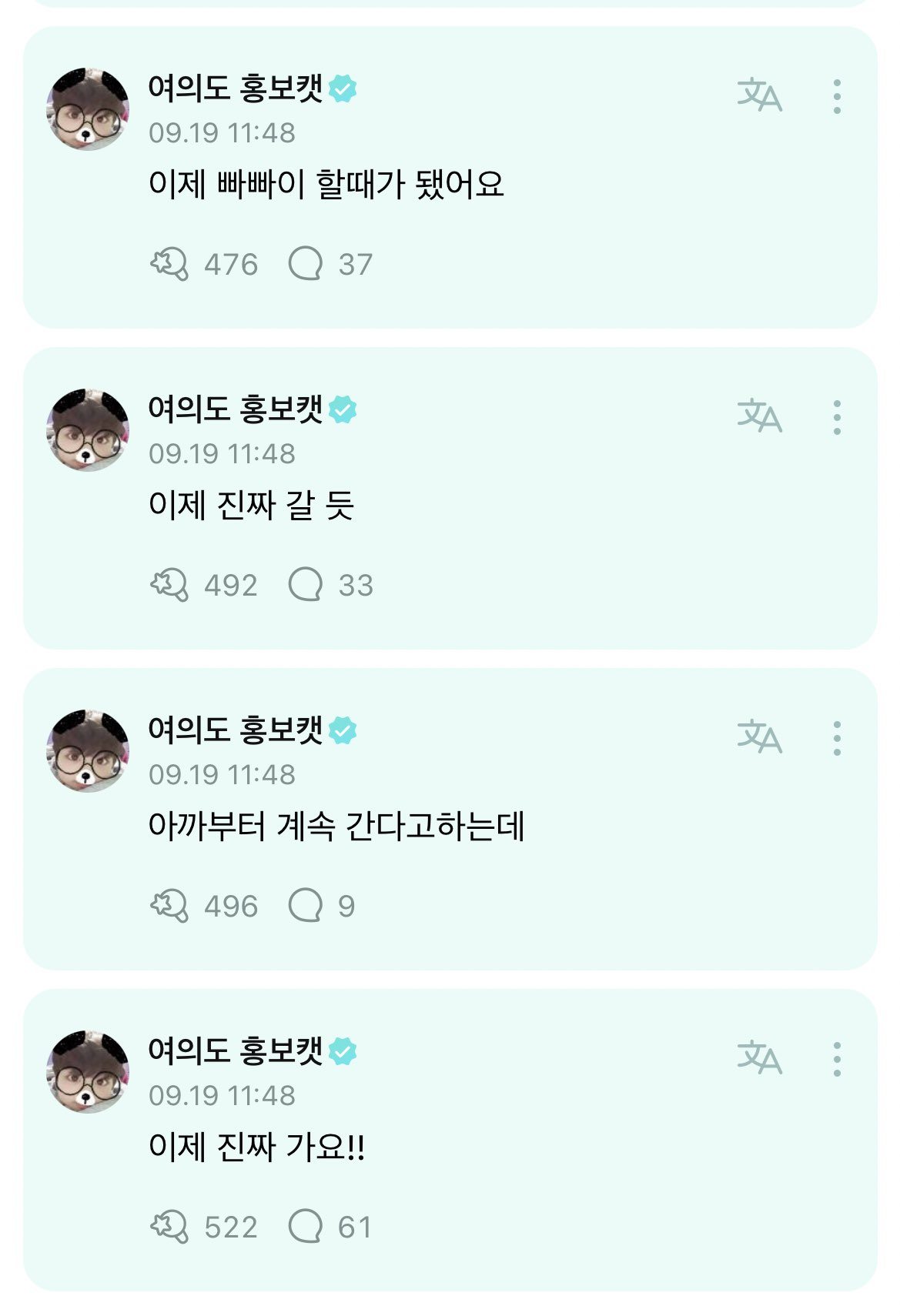The height and width of the screenshot is (1316, 900).
Task: Open comments on the 이제 진짜 갈 듯 post
Action: point(312,585)
